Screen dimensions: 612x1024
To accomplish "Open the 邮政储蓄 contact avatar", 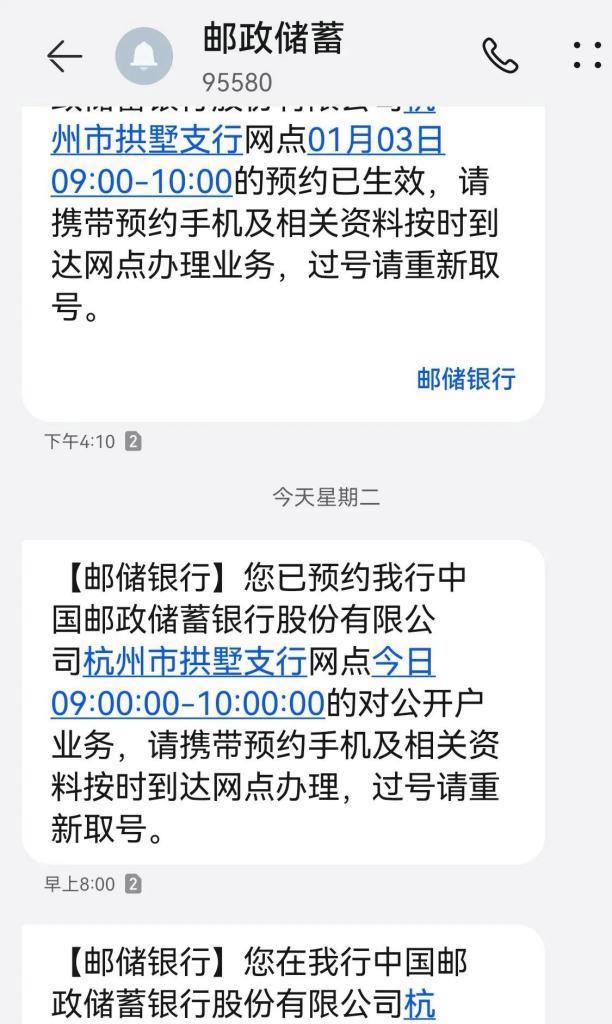I will 144,56.
